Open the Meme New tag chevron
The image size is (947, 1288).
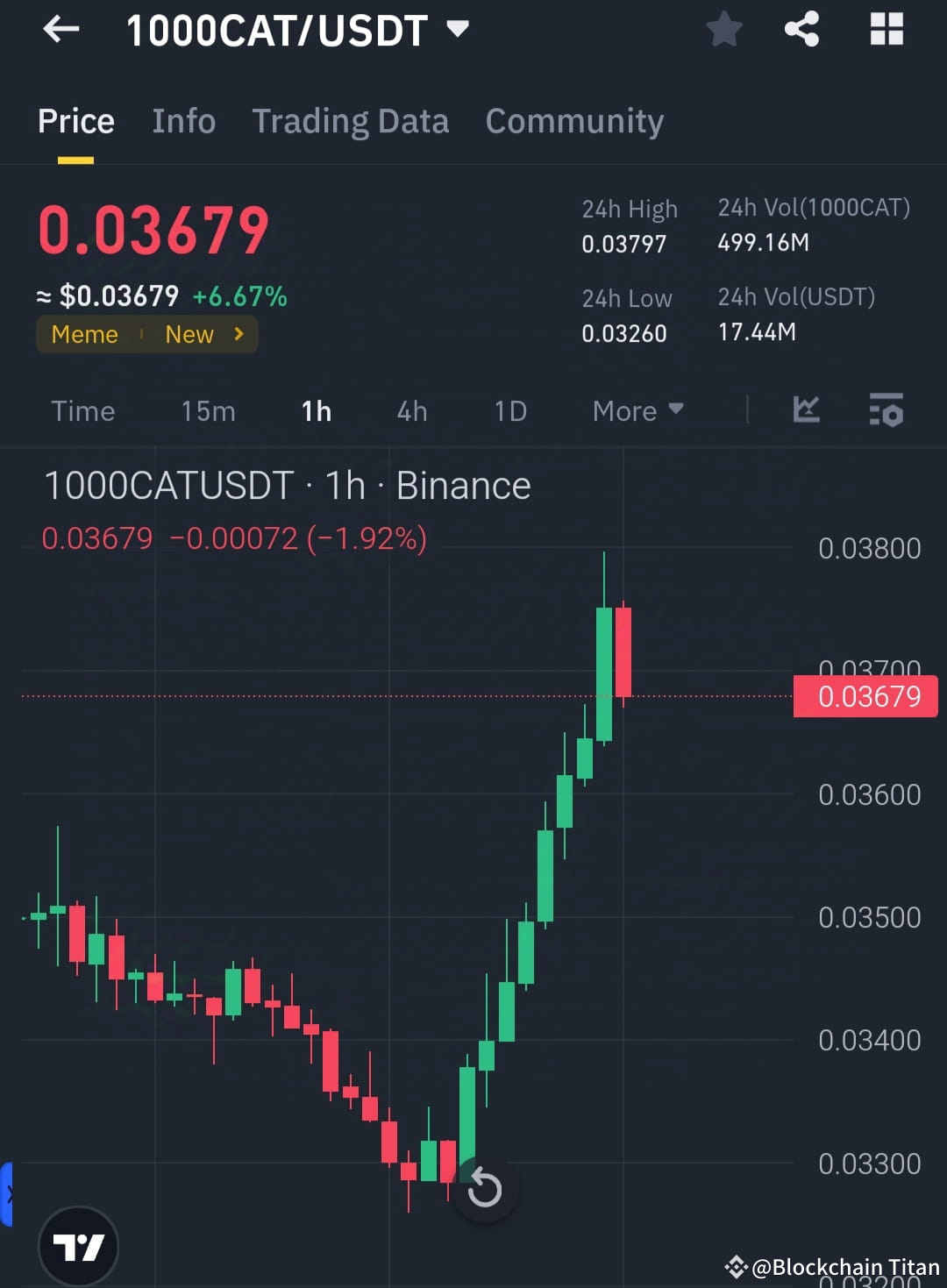[x=237, y=334]
